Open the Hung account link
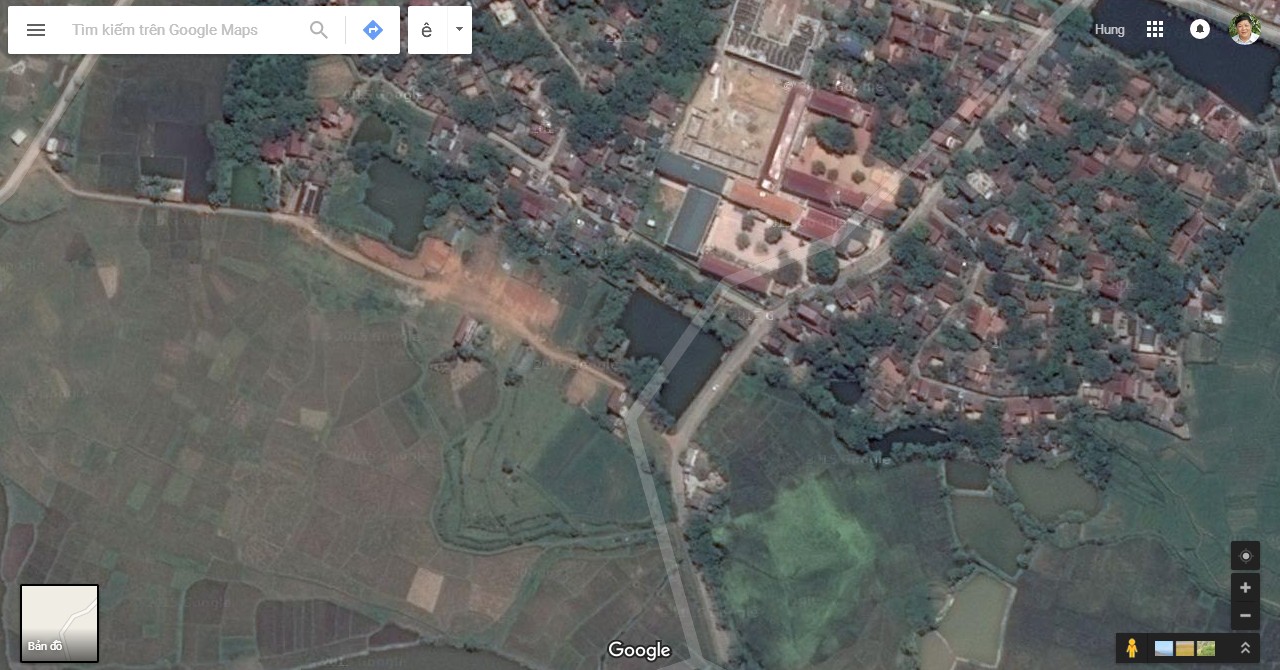This screenshot has width=1280, height=670. tap(1109, 30)
